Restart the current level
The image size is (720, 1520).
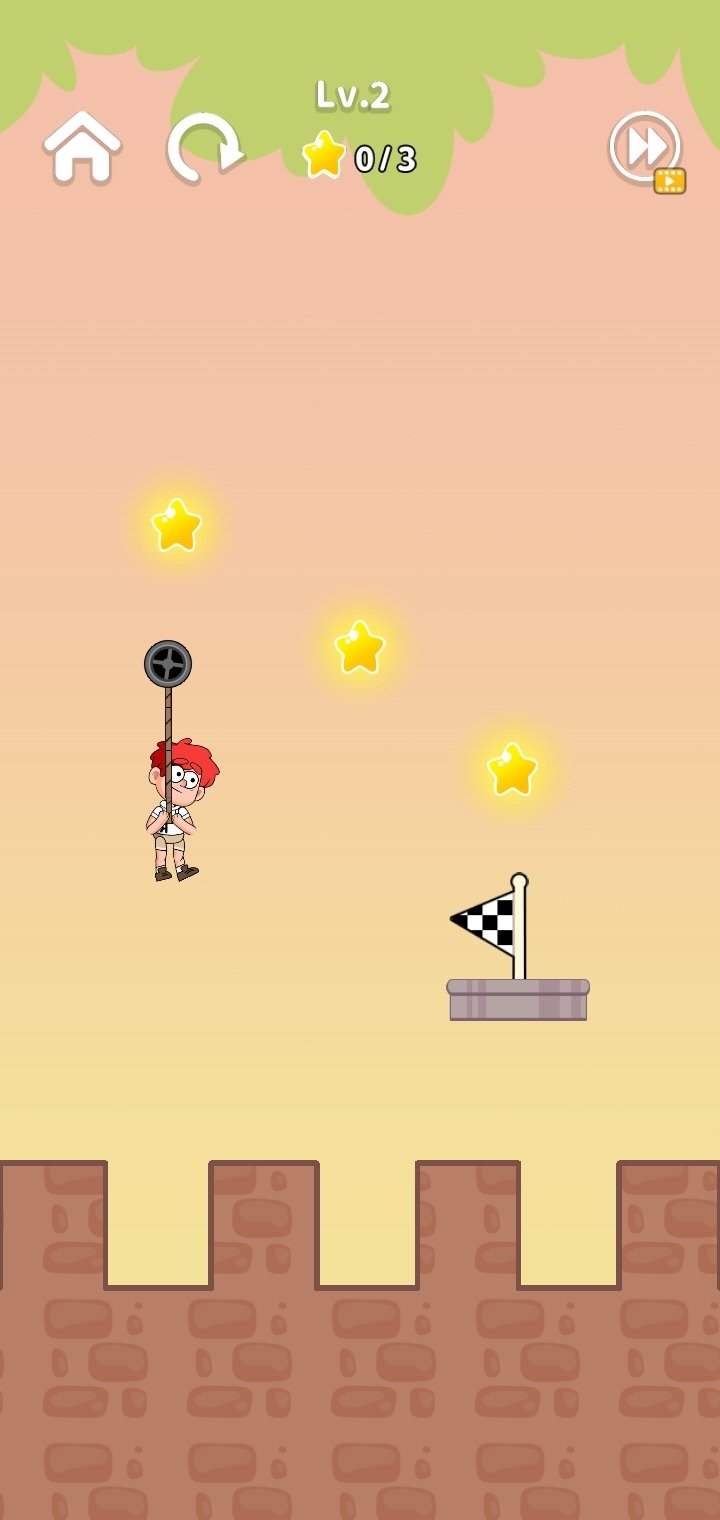tap(205, 148)
